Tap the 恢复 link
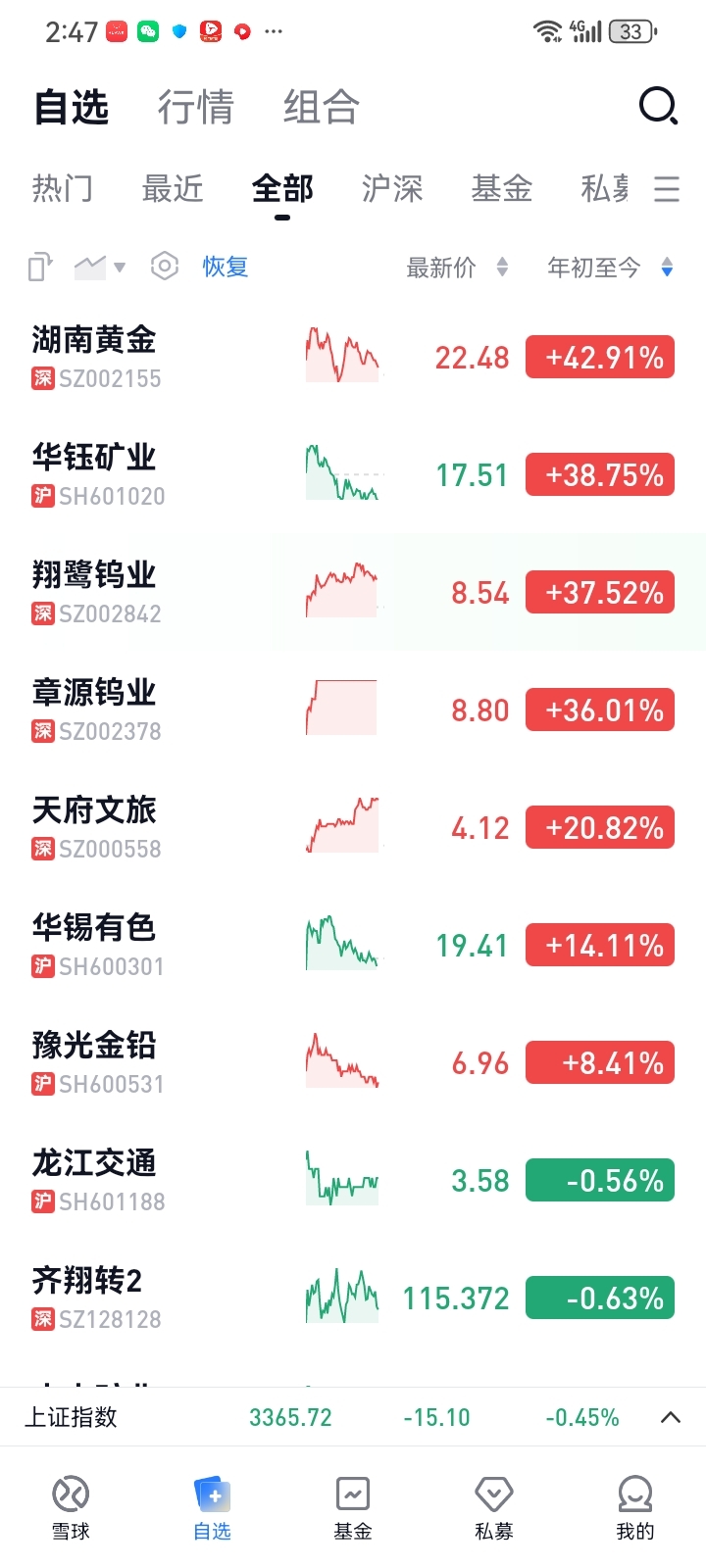This screenshot has width=706, height=1568. click(x=226, y=267)
